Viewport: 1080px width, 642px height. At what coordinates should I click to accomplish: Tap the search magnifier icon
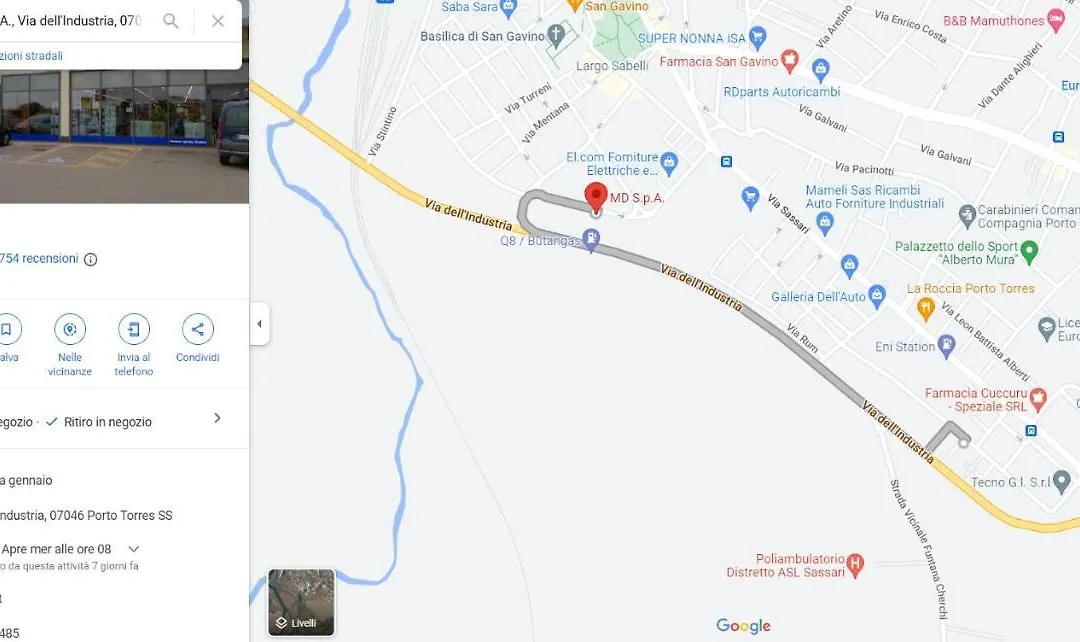coord(171,21)
